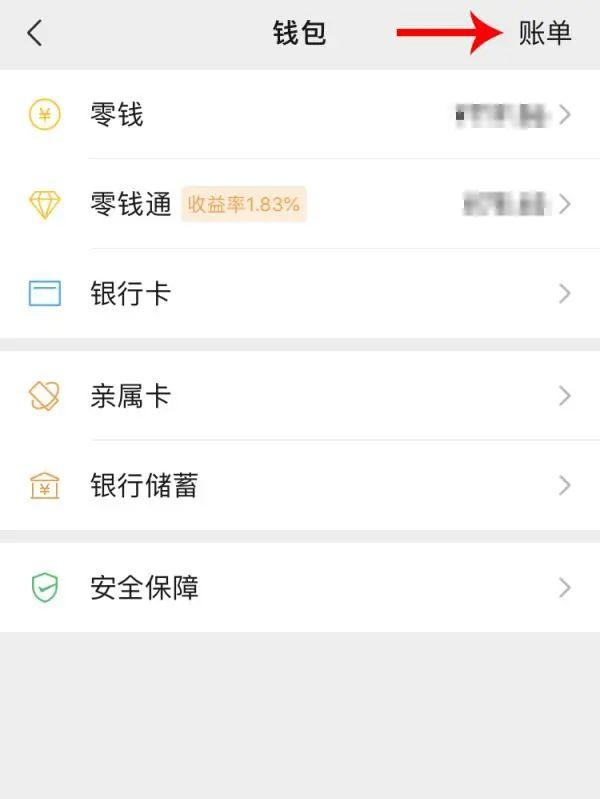The image size is (600, 799).
Task: Open the 零钱 balance row
Action: 300,115
